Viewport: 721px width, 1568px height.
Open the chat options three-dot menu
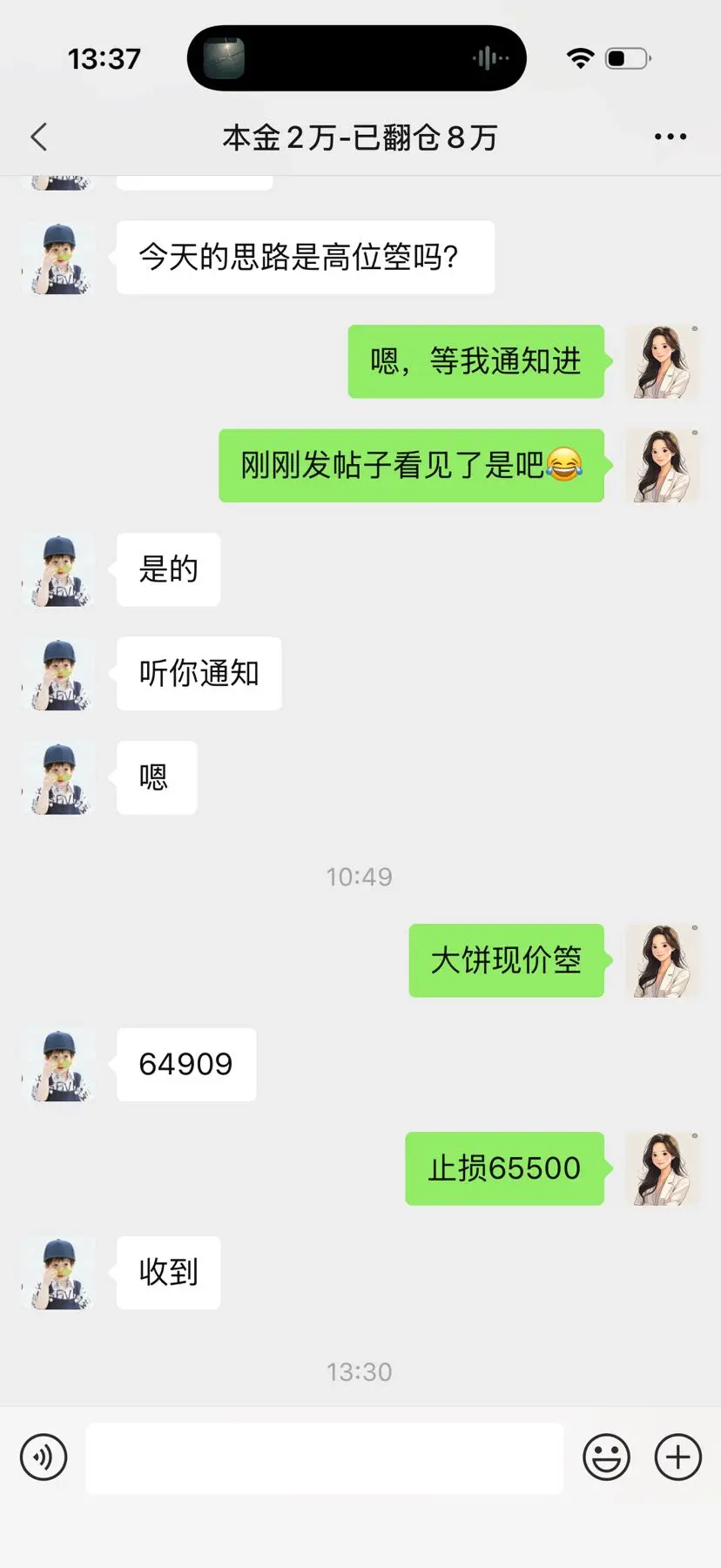670,137
